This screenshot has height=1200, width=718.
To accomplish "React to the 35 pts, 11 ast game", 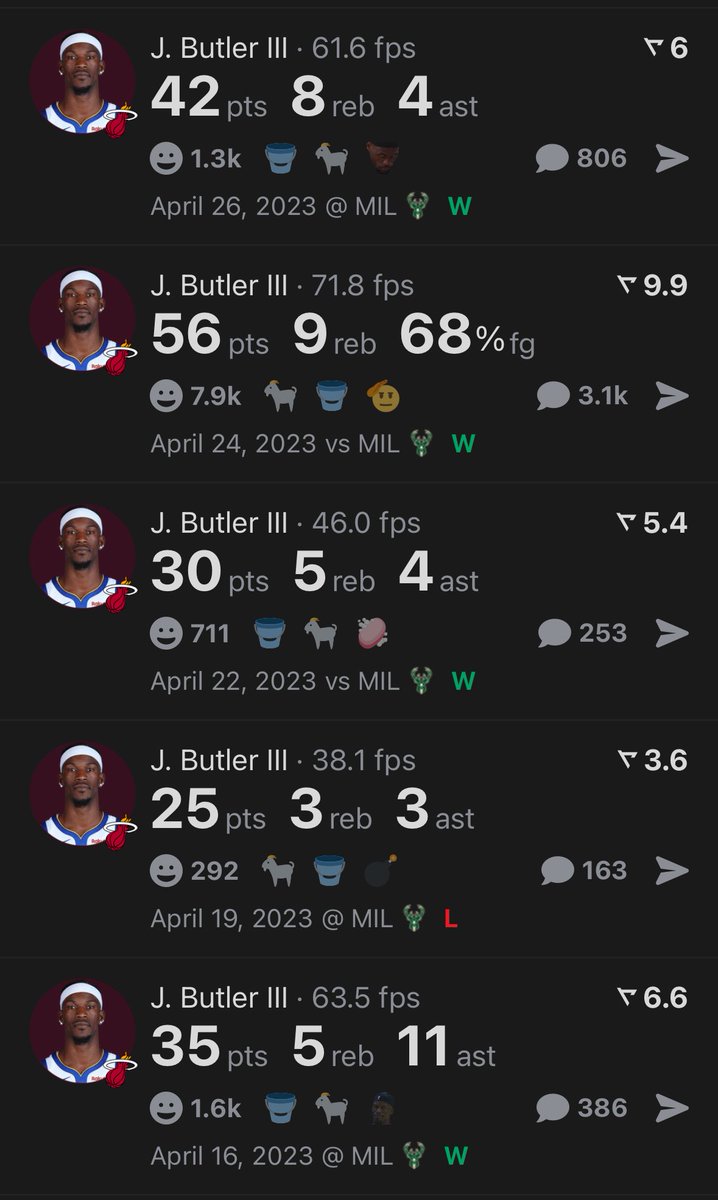I will point(195,1108).
